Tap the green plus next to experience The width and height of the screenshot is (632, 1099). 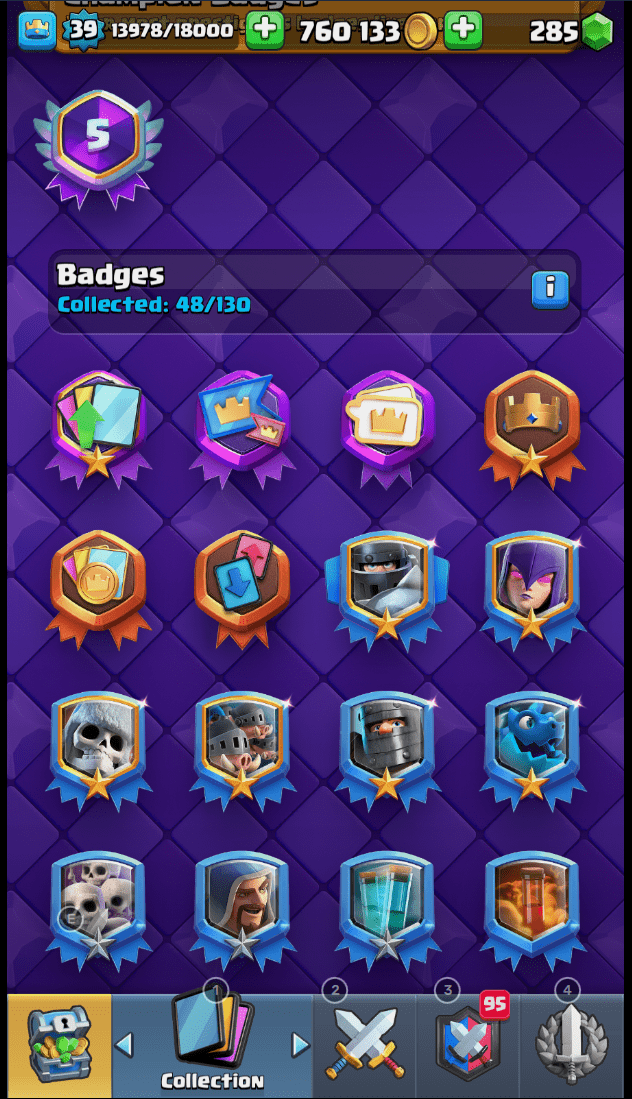click(x=264, y=30)
